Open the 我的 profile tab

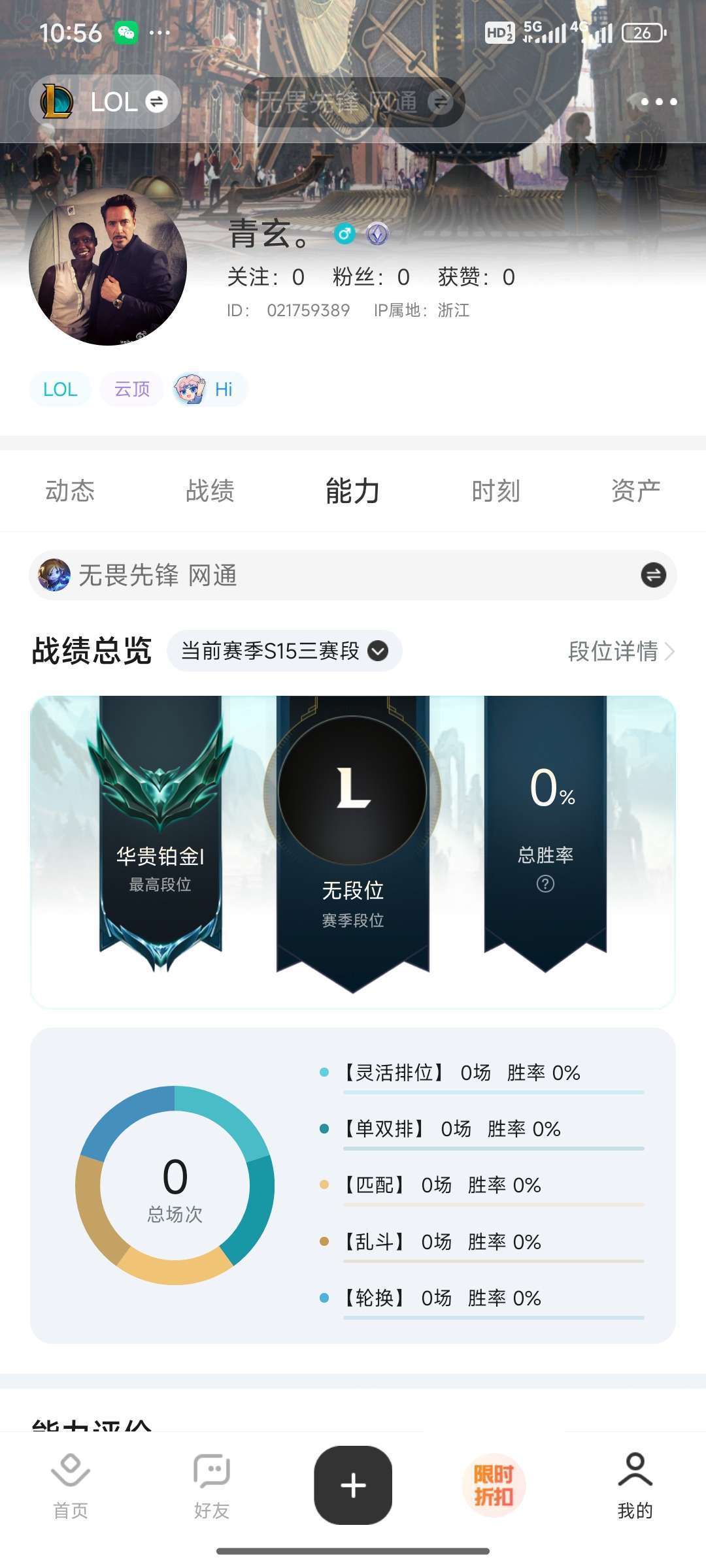coord(635,1484)
